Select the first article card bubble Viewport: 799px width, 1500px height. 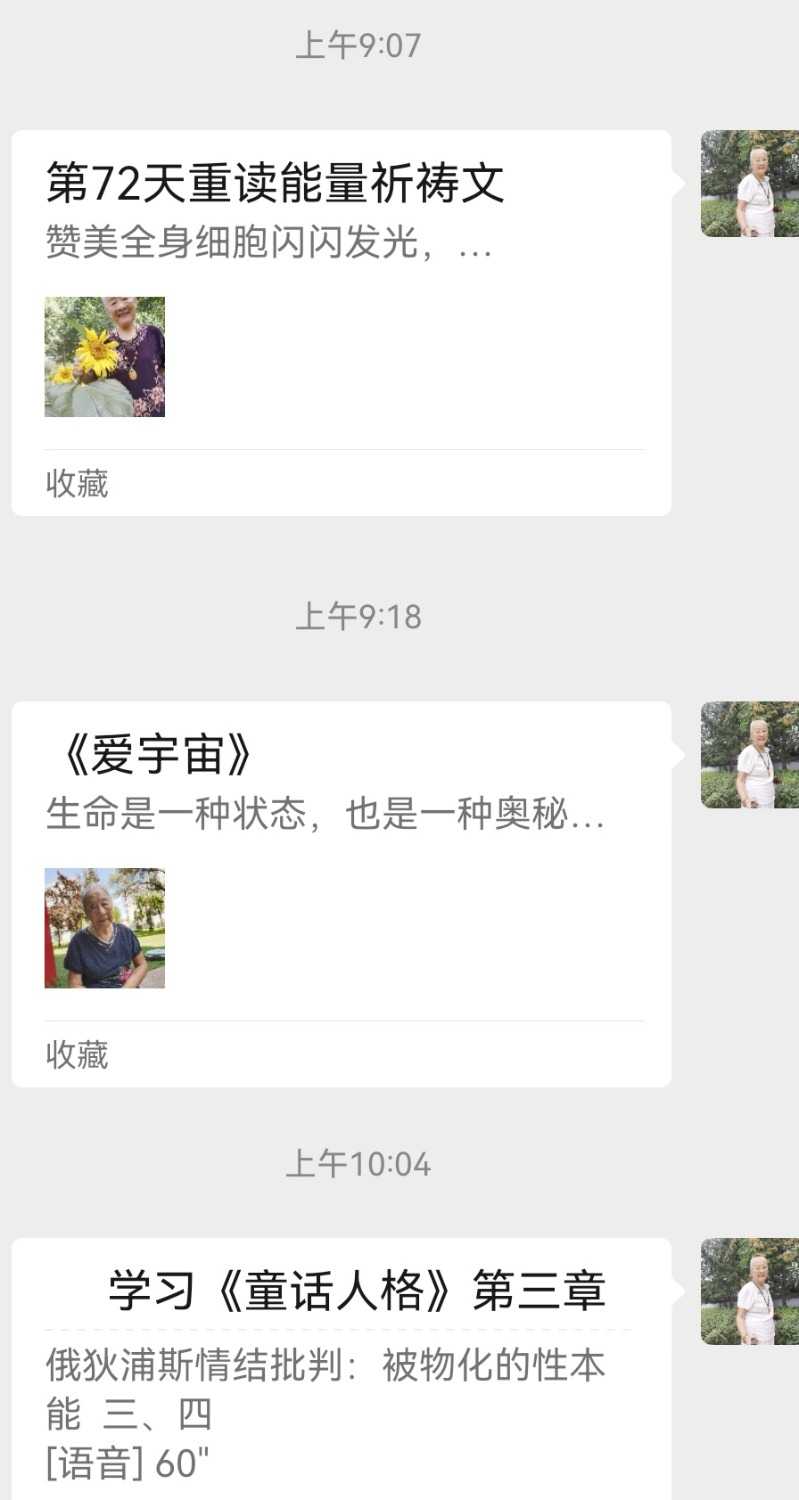coord(340,320)
